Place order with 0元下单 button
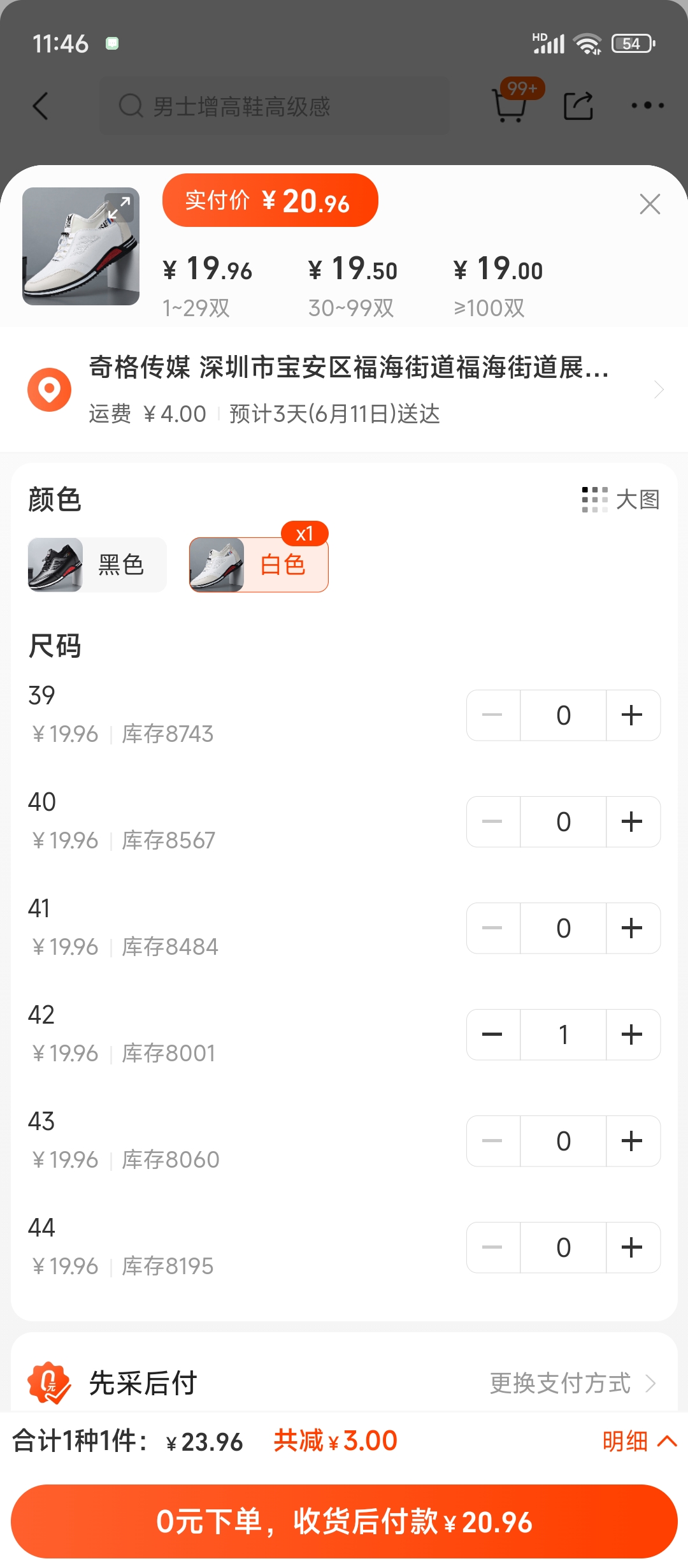 click(x=344, y=1521)
